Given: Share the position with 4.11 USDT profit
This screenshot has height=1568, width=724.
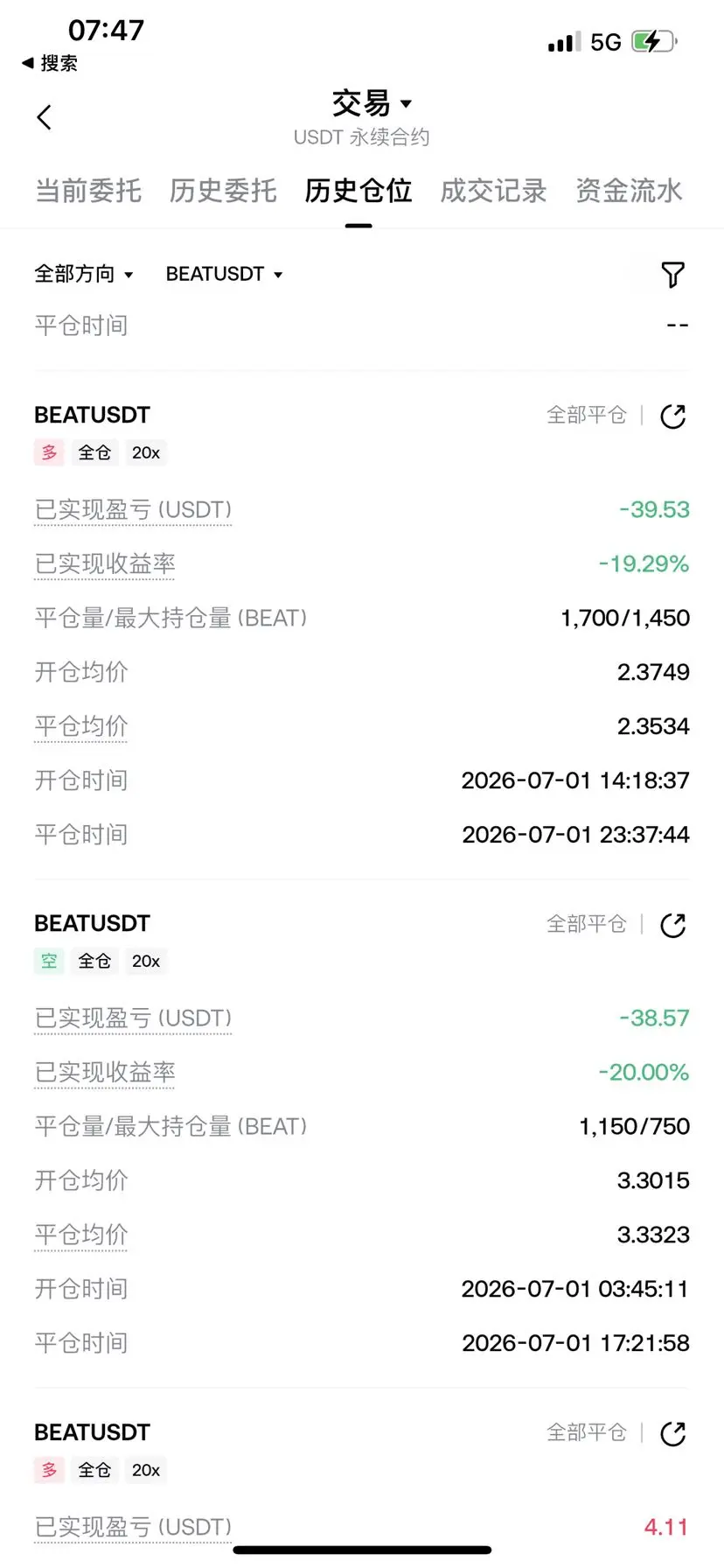Looking at the screenshot, I should pyautogui.click(x=672, y=1433).
